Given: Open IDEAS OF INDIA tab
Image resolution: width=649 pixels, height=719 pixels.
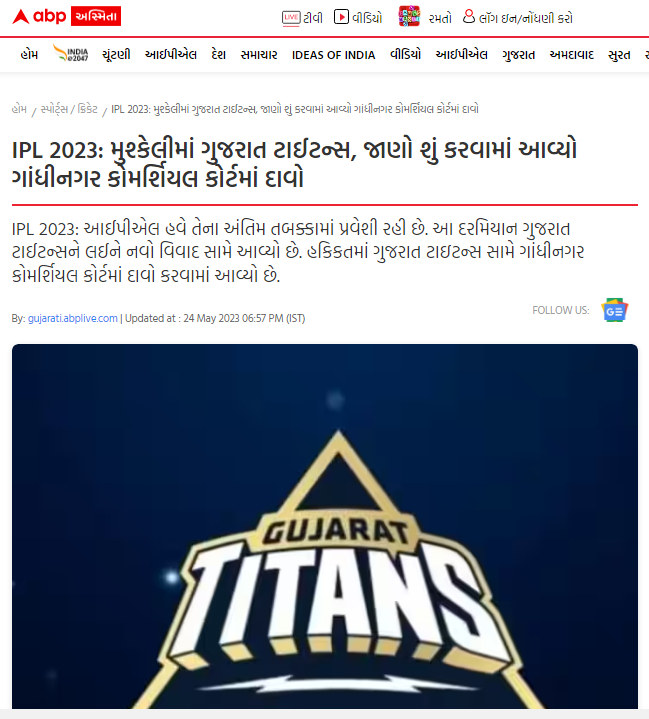Looking at the screenshot, I should (x=333, y=54).
